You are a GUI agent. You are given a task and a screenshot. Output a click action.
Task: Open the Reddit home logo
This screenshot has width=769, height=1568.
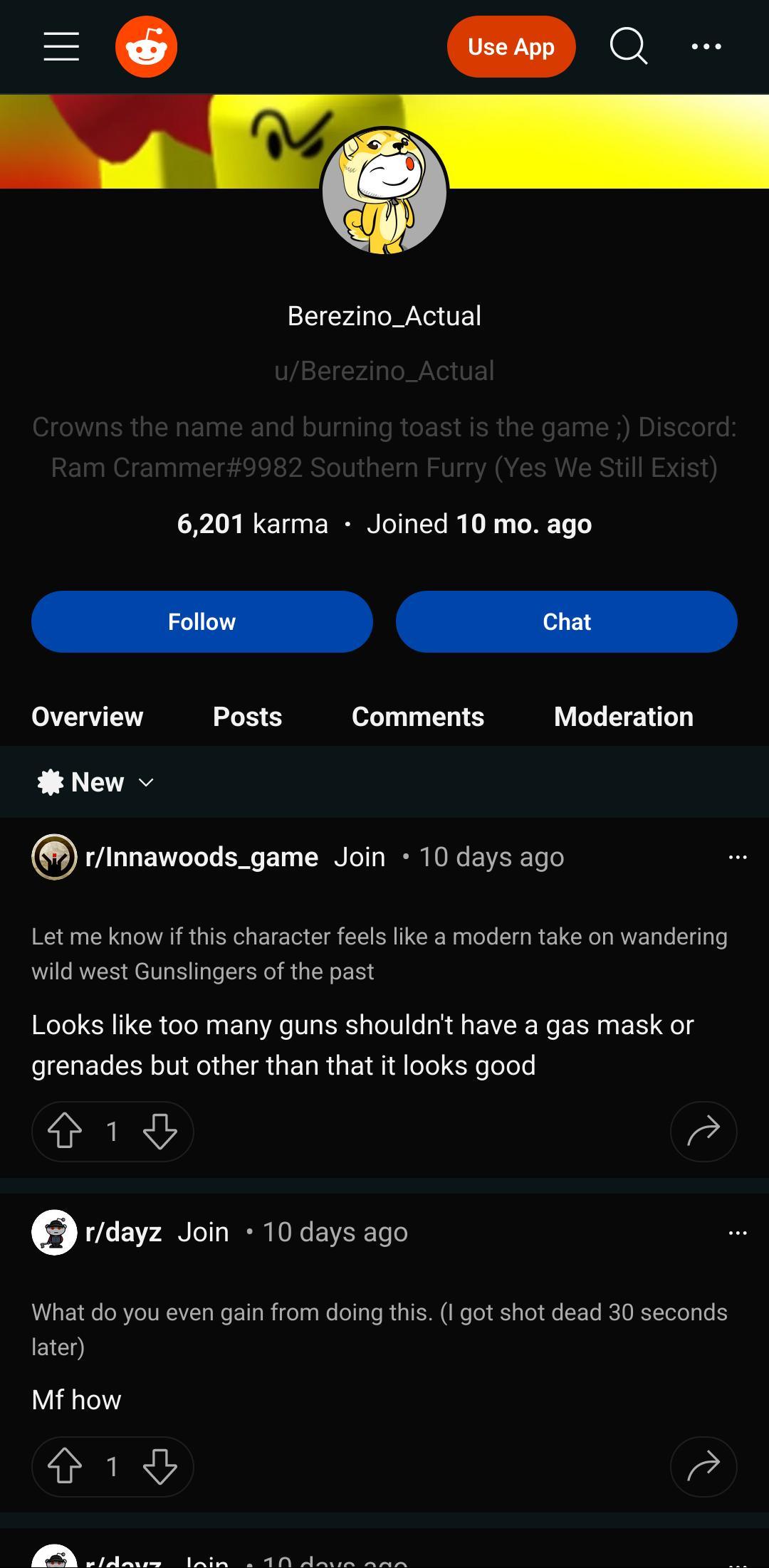tap(146, 46)
